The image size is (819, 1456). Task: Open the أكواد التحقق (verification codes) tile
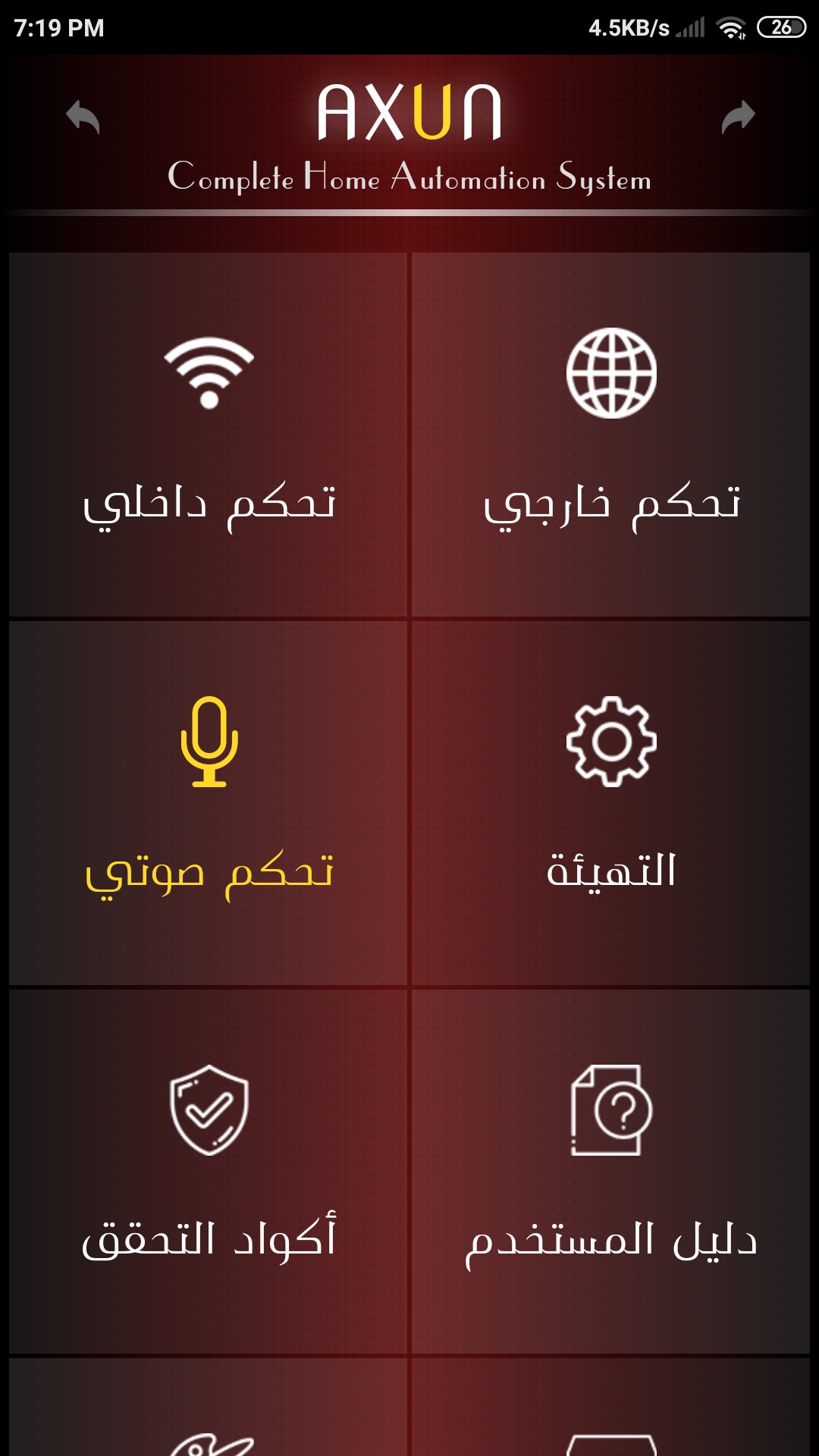coord(209,1172)
